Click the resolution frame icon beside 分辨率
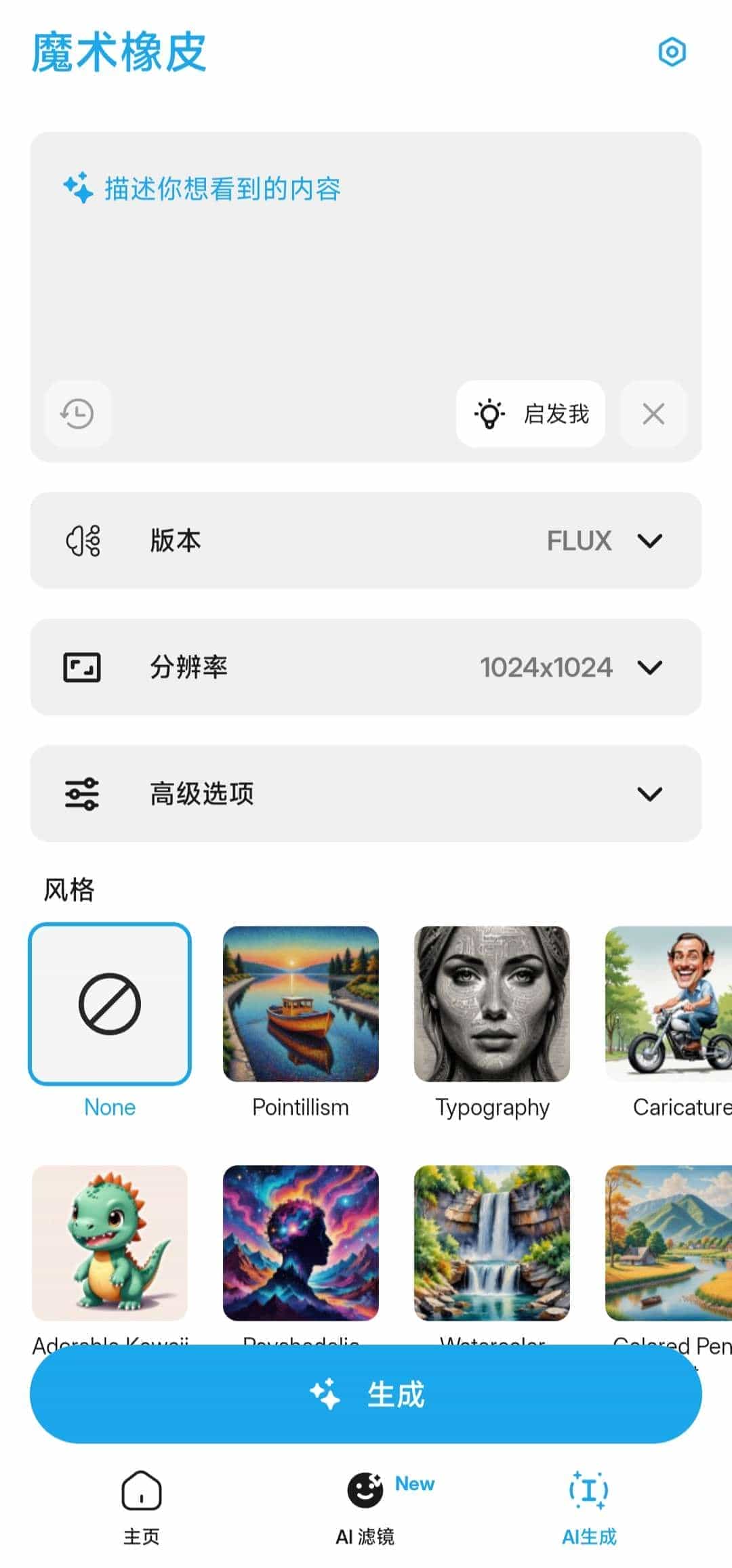Image resolution: width=732 pixels, height=1568 pixels. click(x=81, y=667)
